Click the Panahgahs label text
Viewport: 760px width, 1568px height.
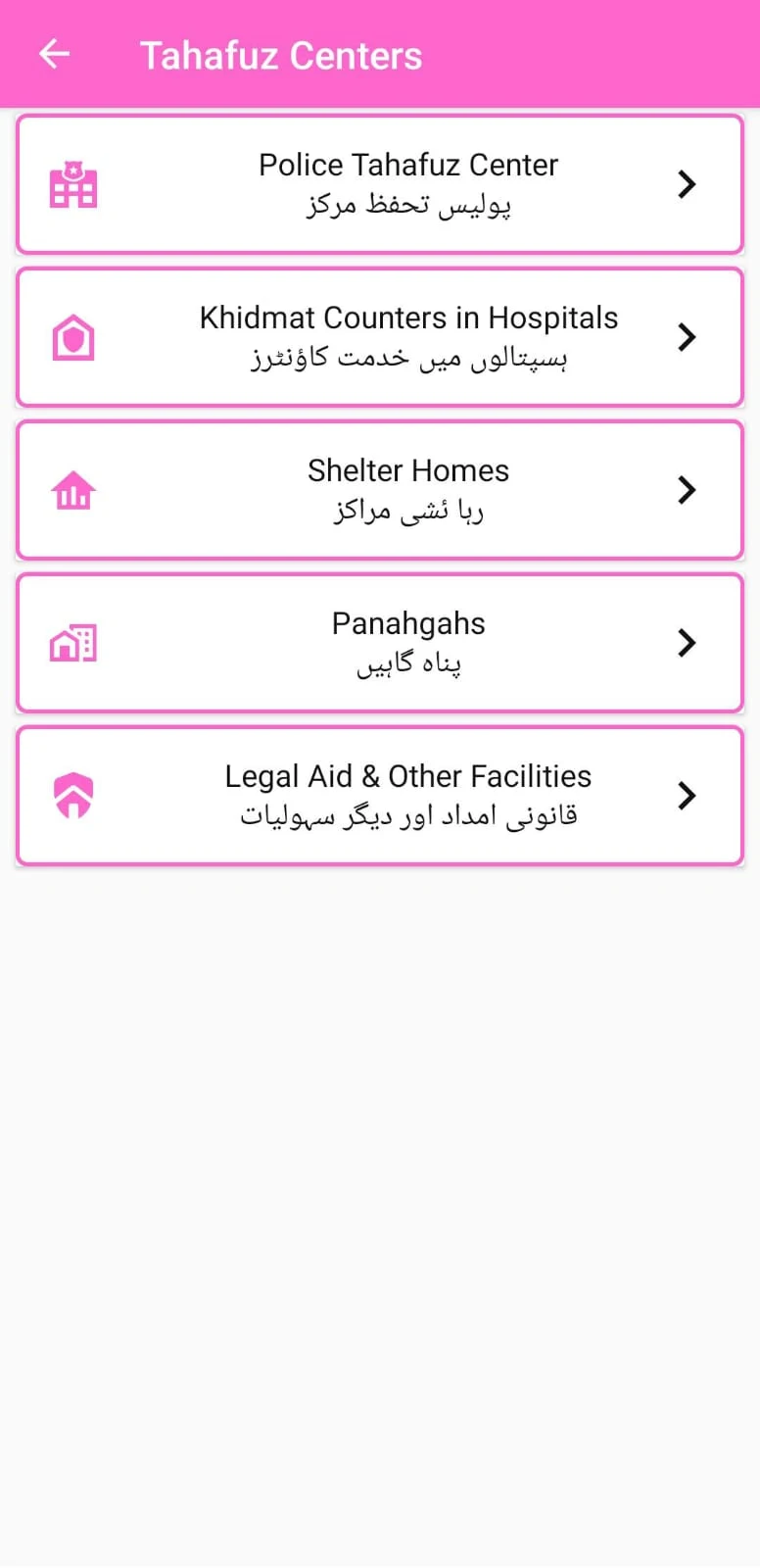point(407,623)
